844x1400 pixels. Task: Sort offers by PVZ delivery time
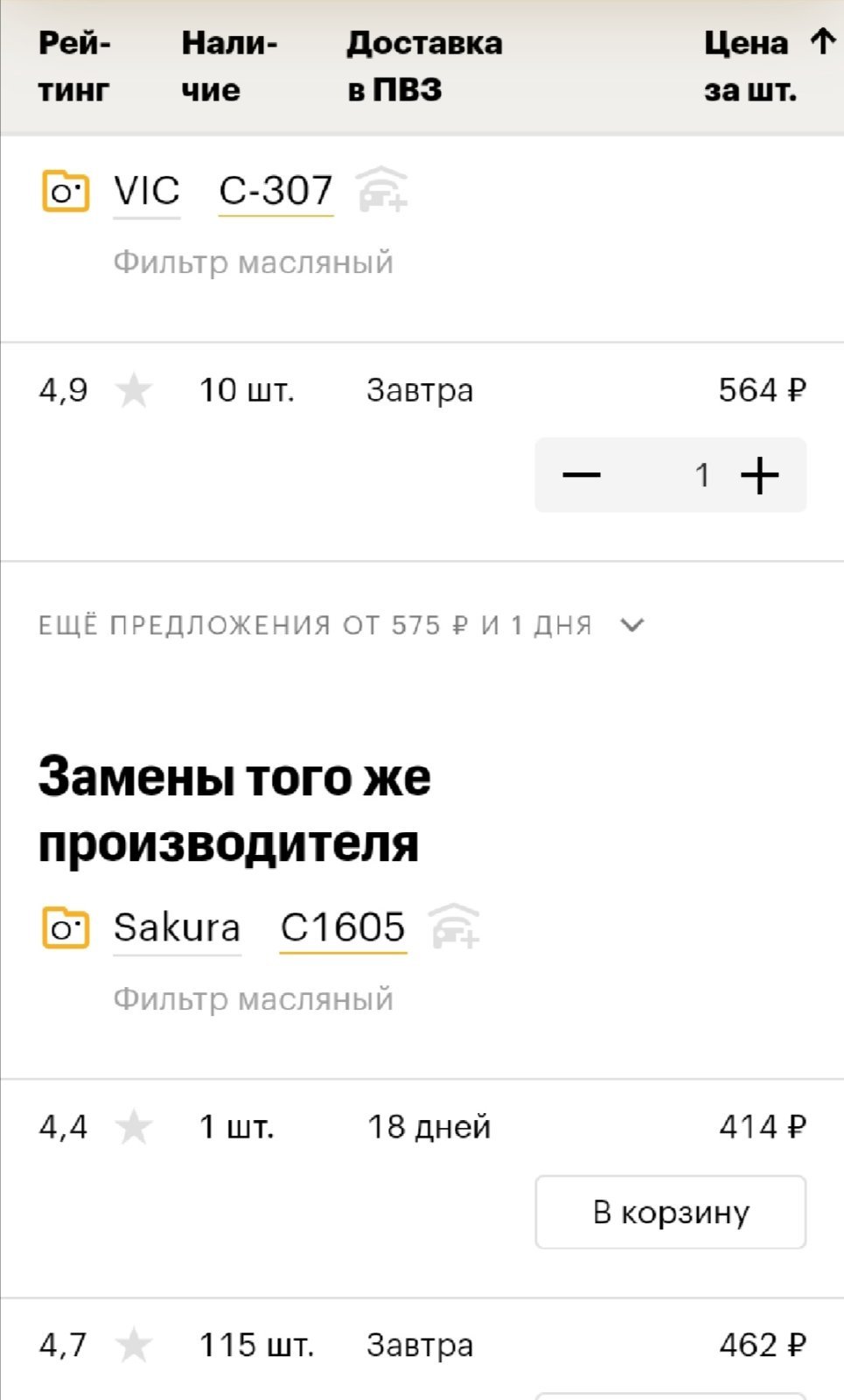[424, 66]
